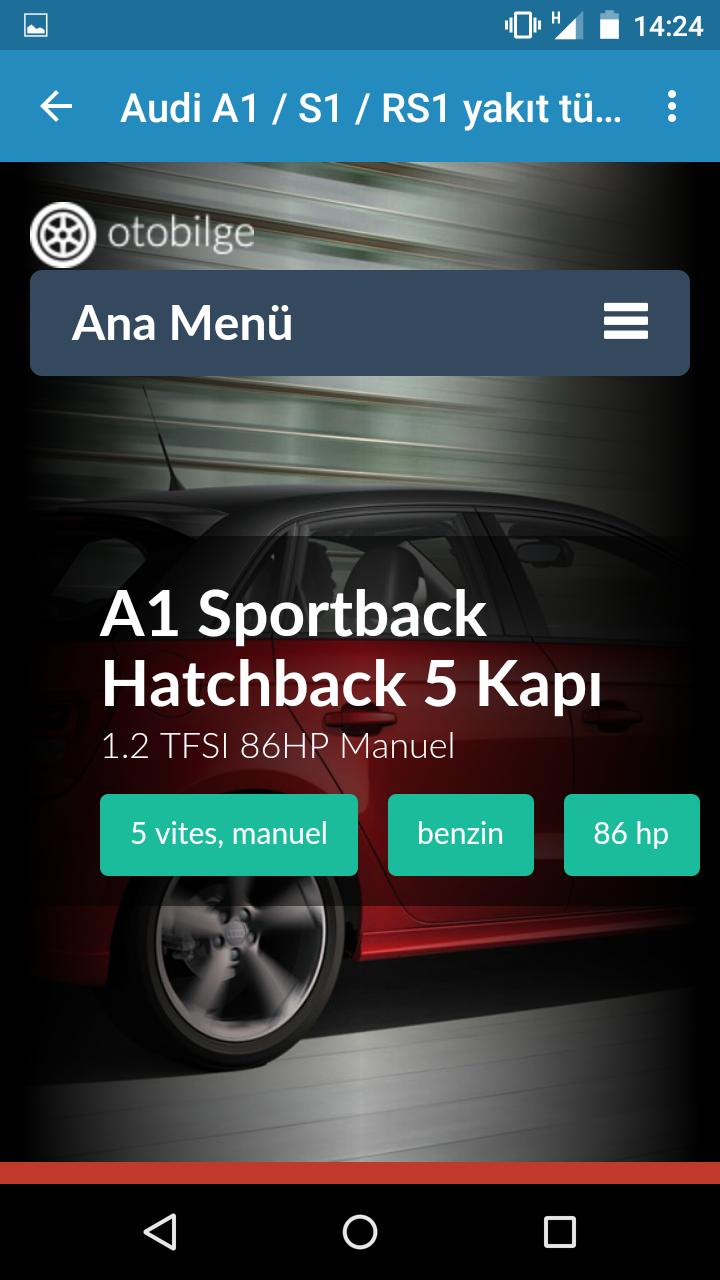Image resolution: width=720 pixels, height=1280 pixels.
Task: Open the recent apps overview
Action: pos(560,1232)
